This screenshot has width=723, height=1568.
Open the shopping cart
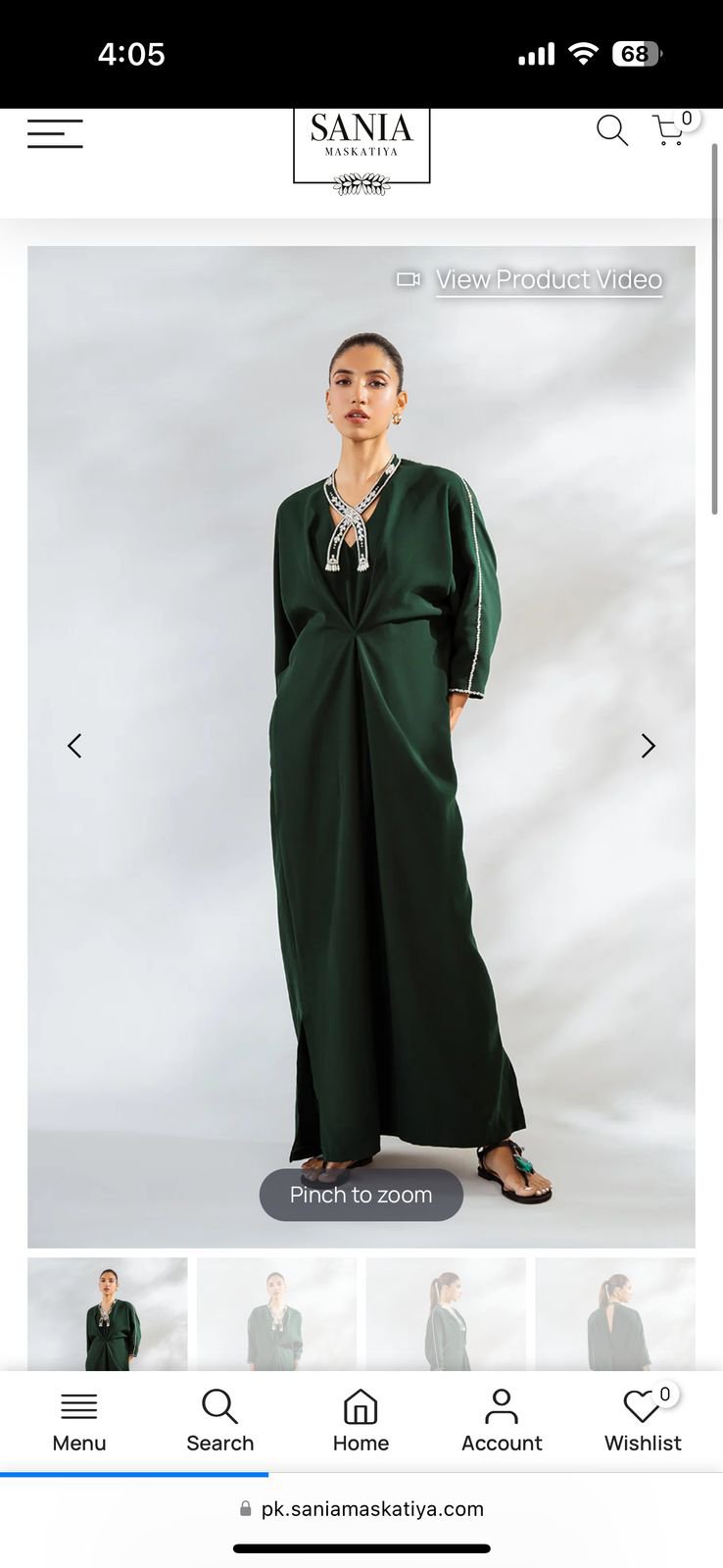(670, 130)
